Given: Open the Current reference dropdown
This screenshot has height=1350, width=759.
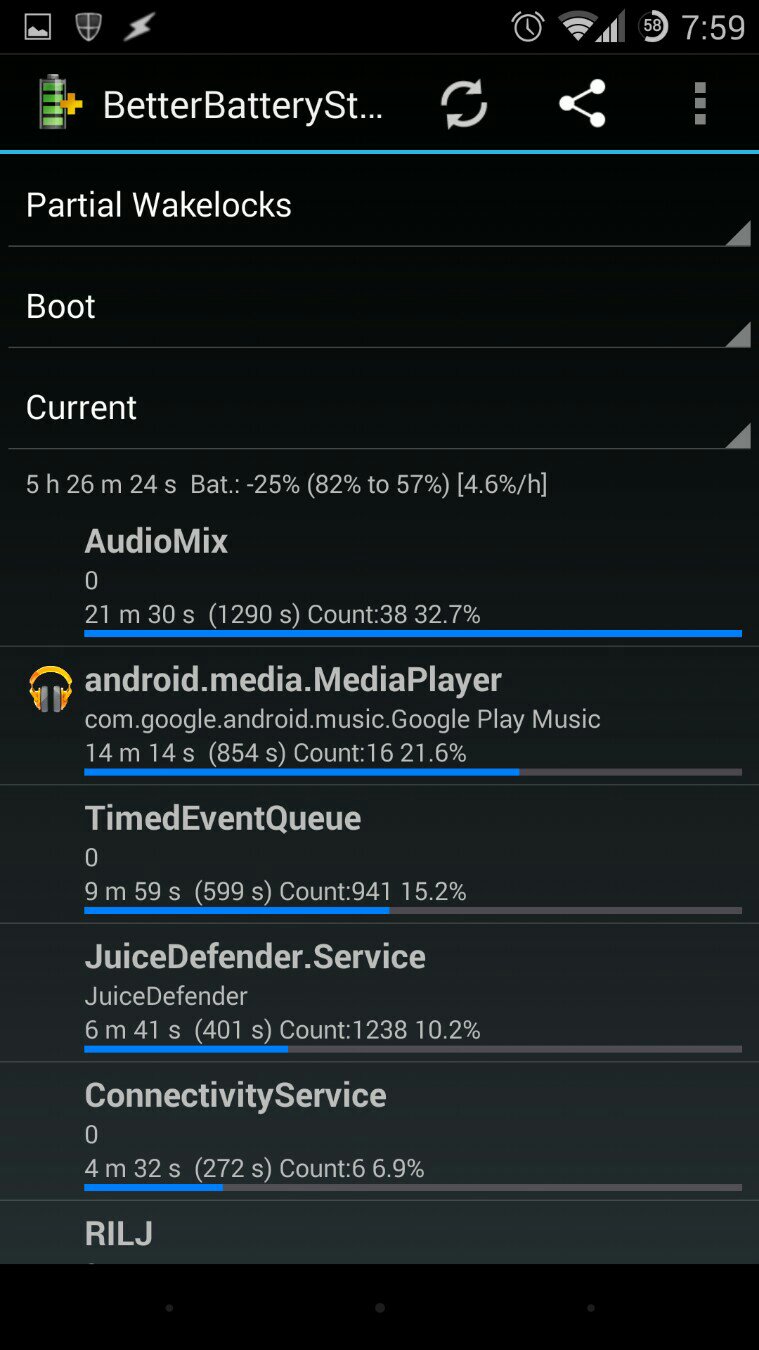Looking at the screenshot, I should [380, 407].
